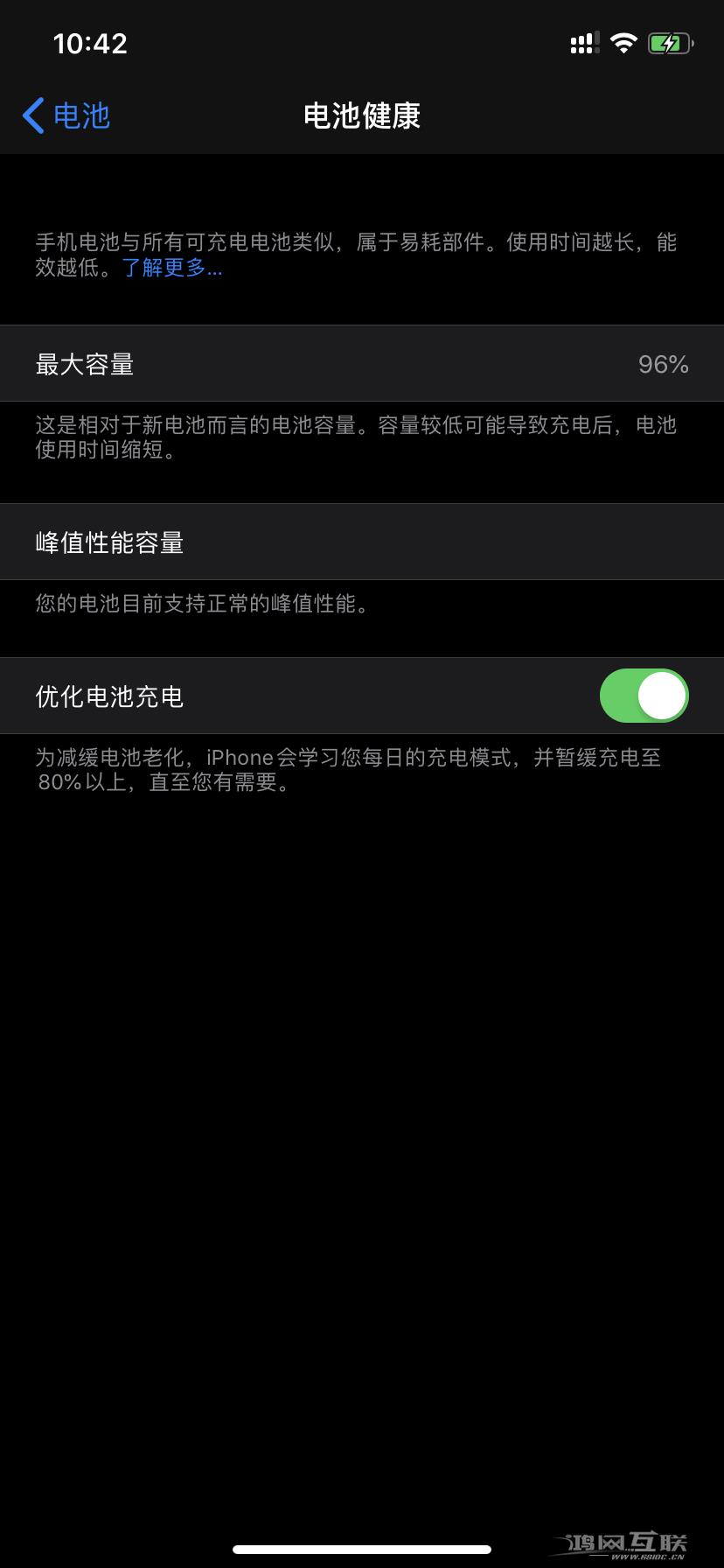Image resolution: width=724 pixels, height=1568 pixels.
Task: Tap the green toggle knob circle
Action: pos(663,696)
